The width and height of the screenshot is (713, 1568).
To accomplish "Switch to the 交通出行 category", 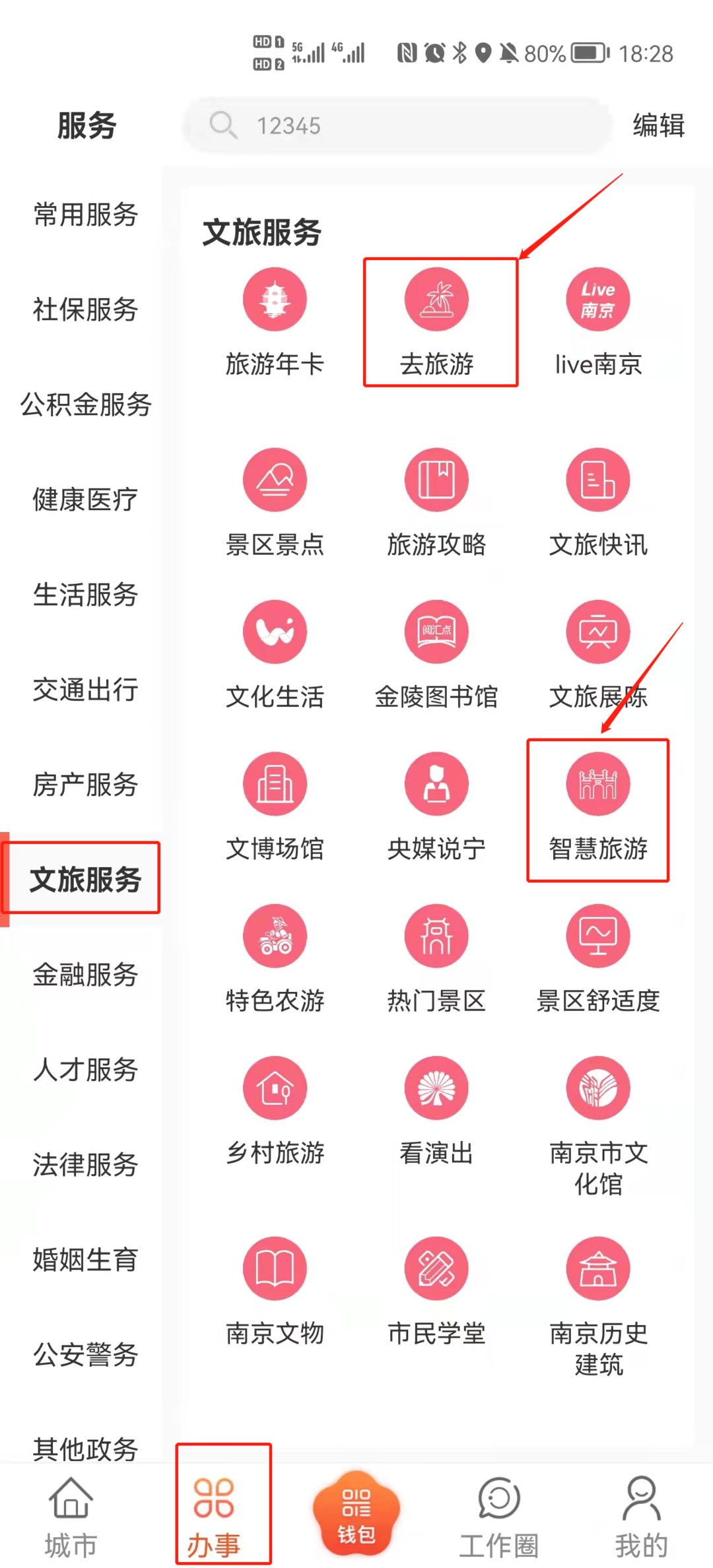I will click(85, 690).
